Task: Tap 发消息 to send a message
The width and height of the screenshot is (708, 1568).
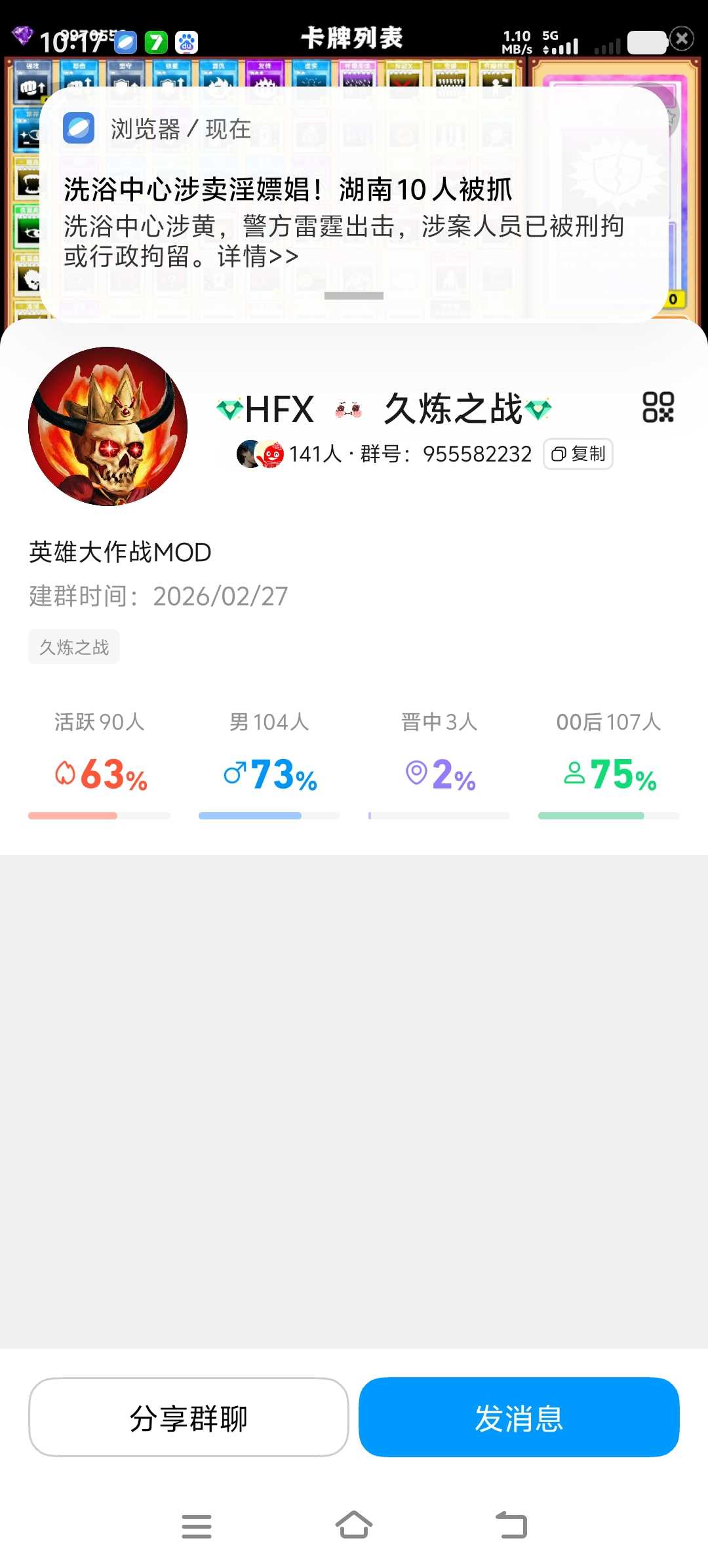Action: coord(519,1418)
